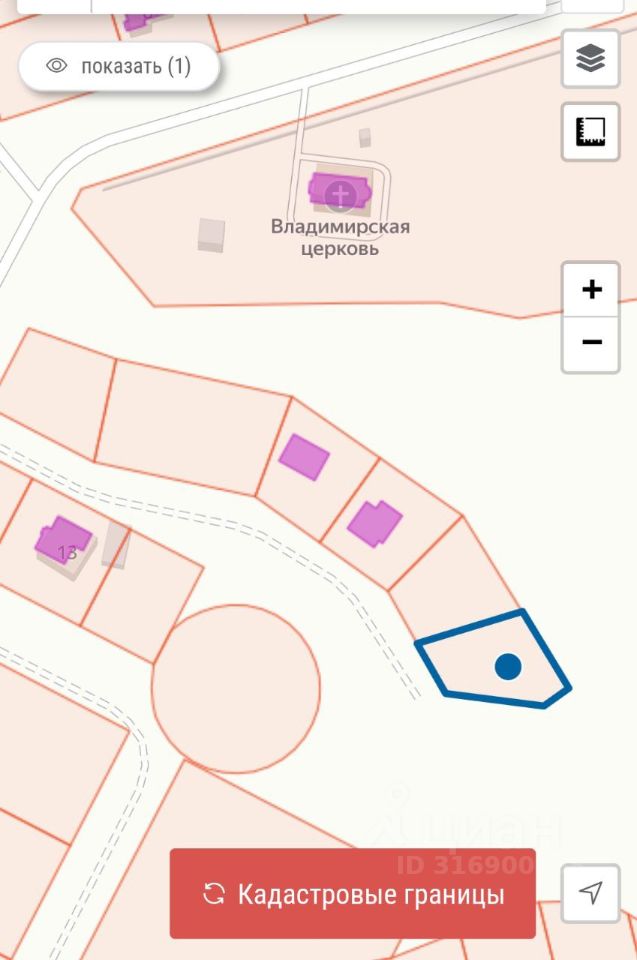Open the area measurement tool

591,132
